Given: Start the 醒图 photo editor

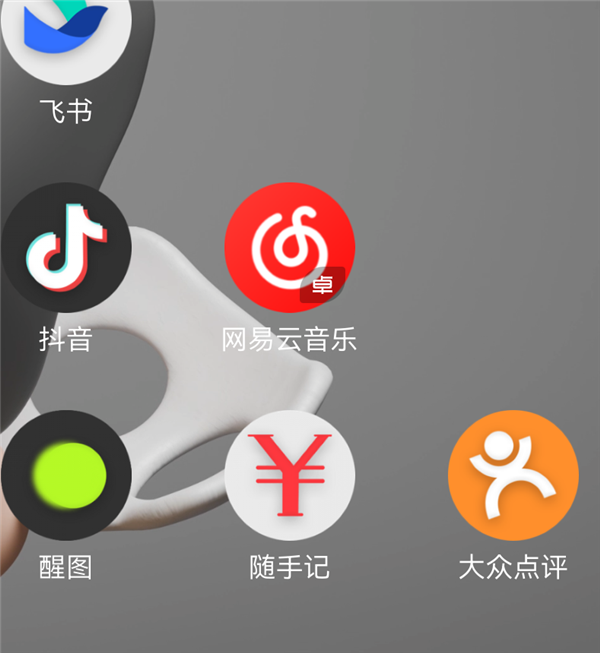Looking at the screenshot, I should coord(66,475).
